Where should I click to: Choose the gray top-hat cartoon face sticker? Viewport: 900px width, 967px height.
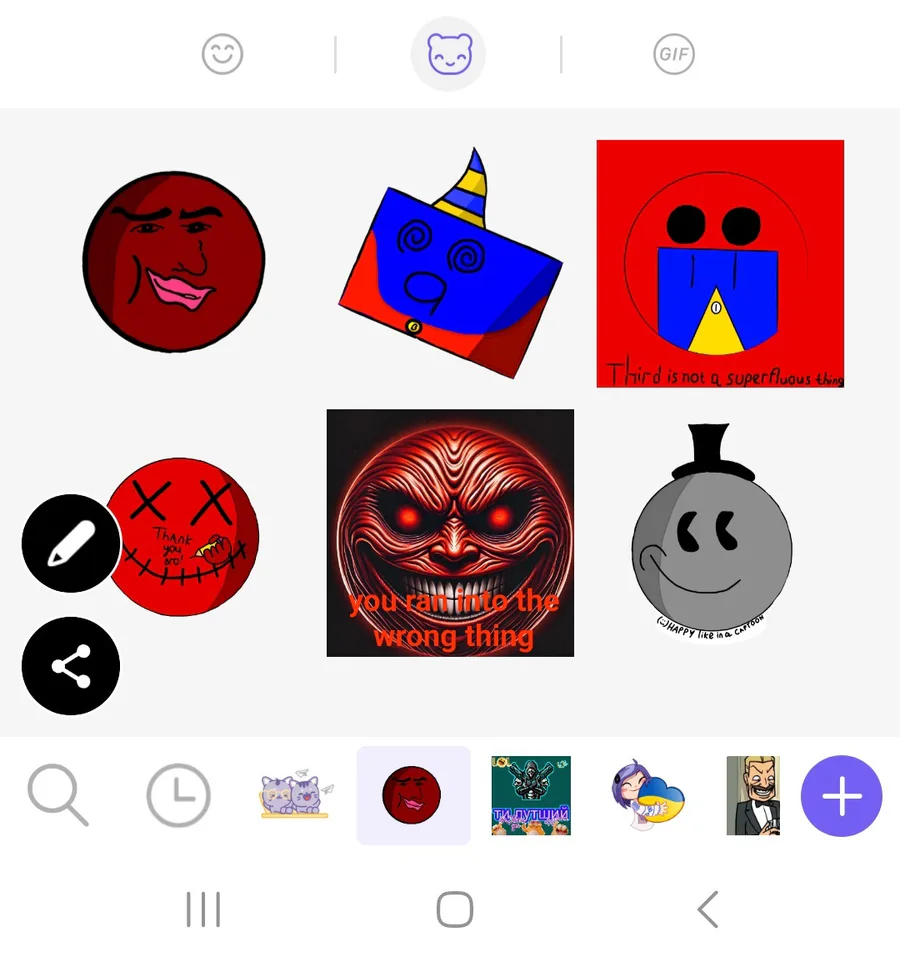click(x=711, y=535)
